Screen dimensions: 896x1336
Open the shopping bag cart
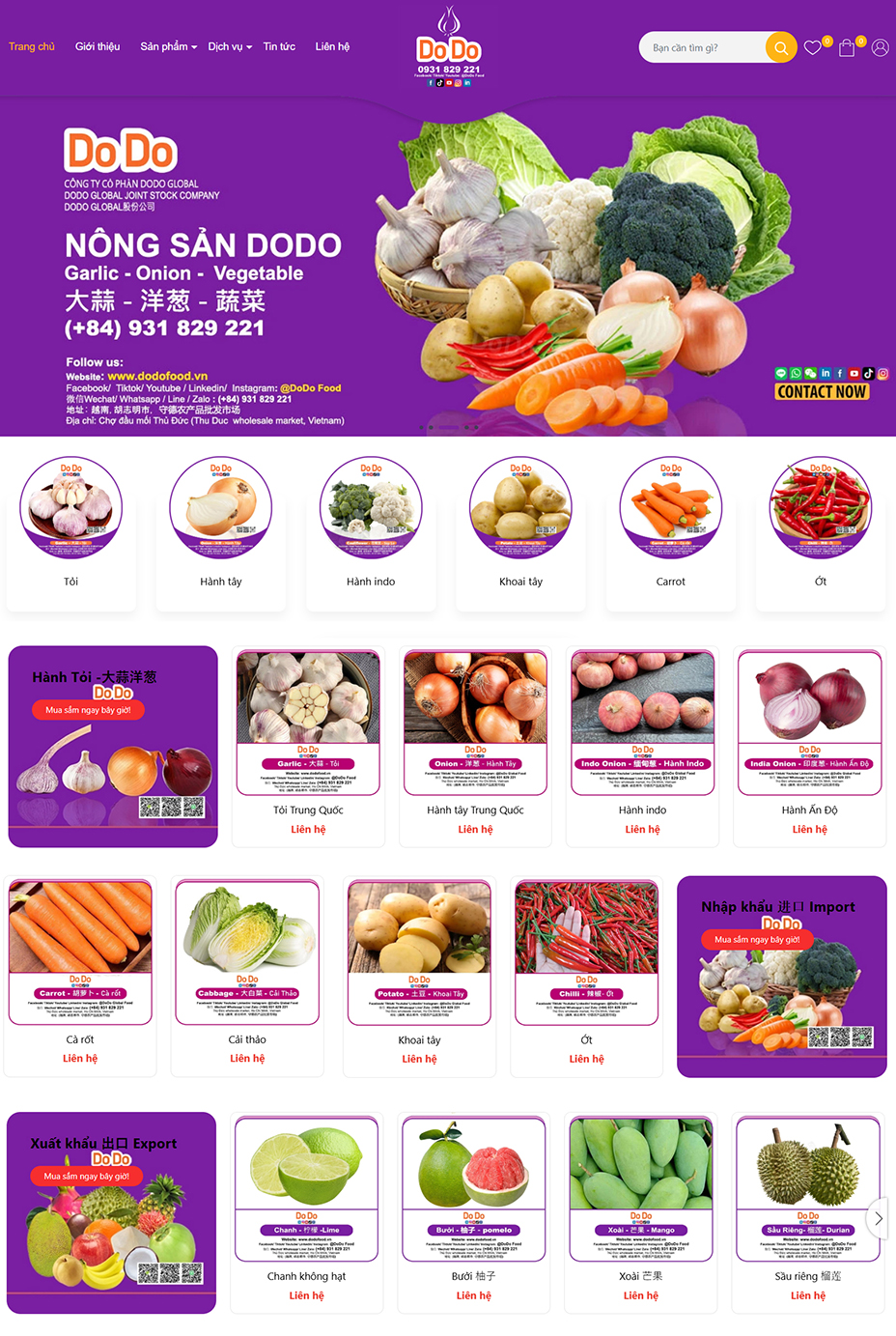847,47
